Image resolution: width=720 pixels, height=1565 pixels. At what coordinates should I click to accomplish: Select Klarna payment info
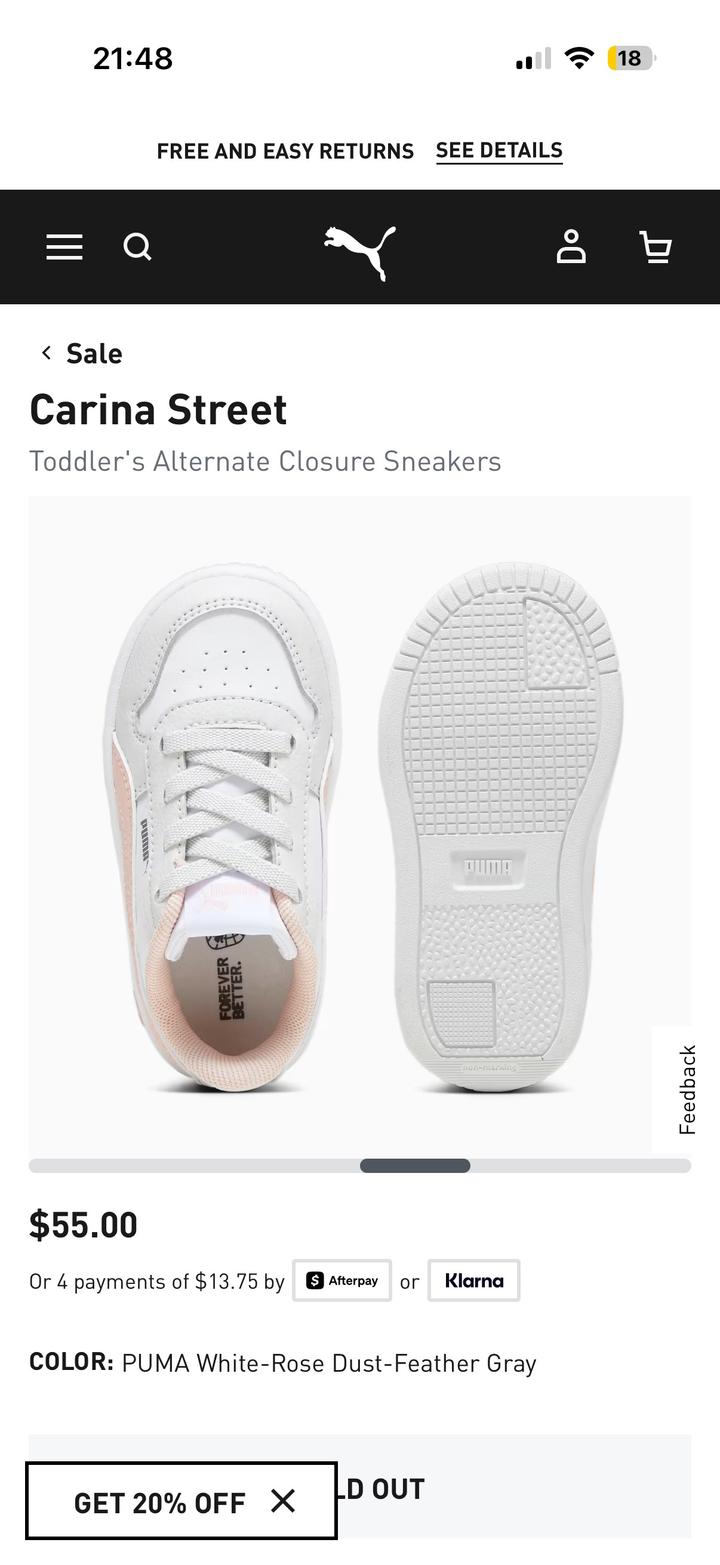pos(474,1281)
